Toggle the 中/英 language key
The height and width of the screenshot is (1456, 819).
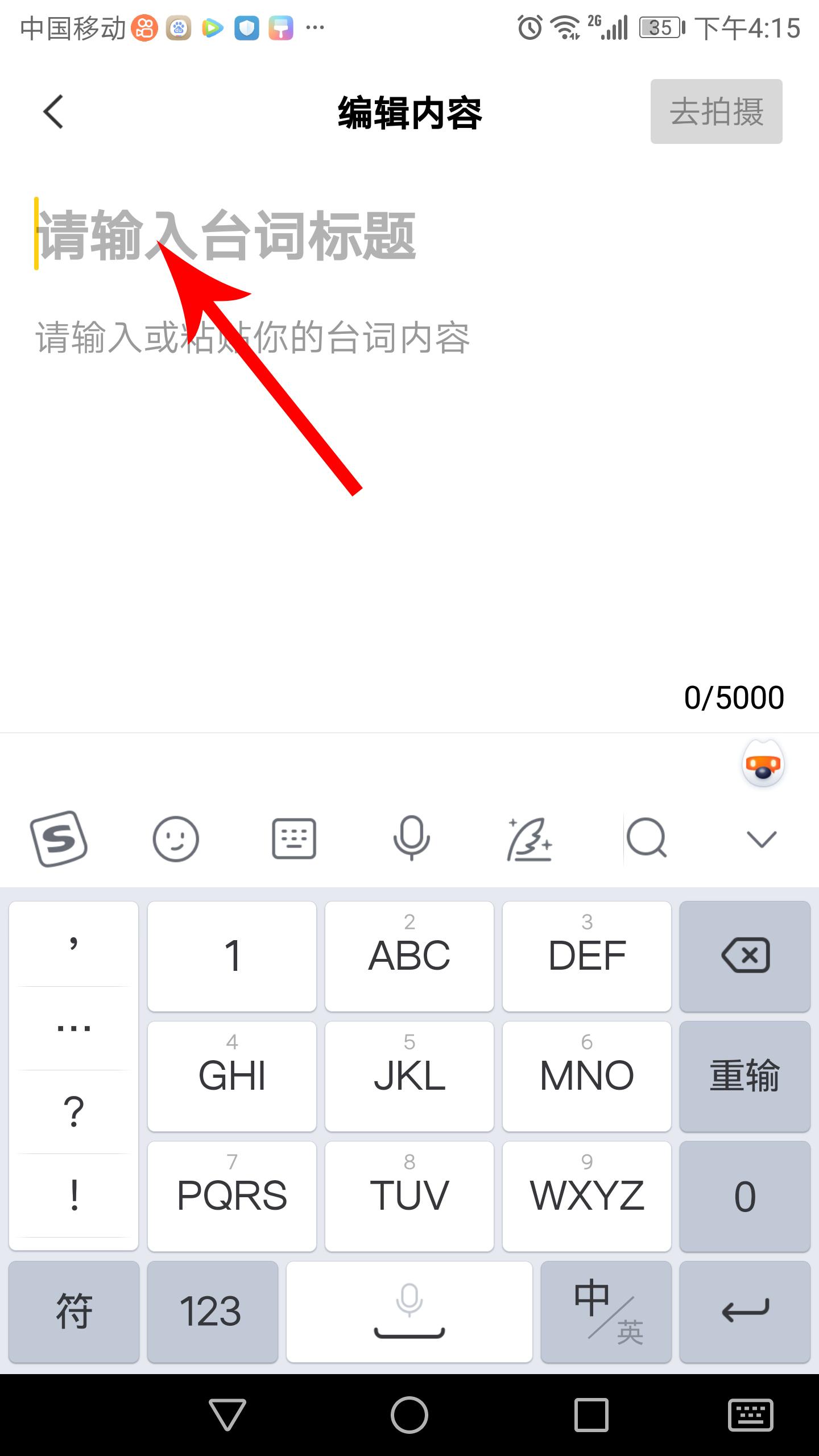coord(606,1311)
